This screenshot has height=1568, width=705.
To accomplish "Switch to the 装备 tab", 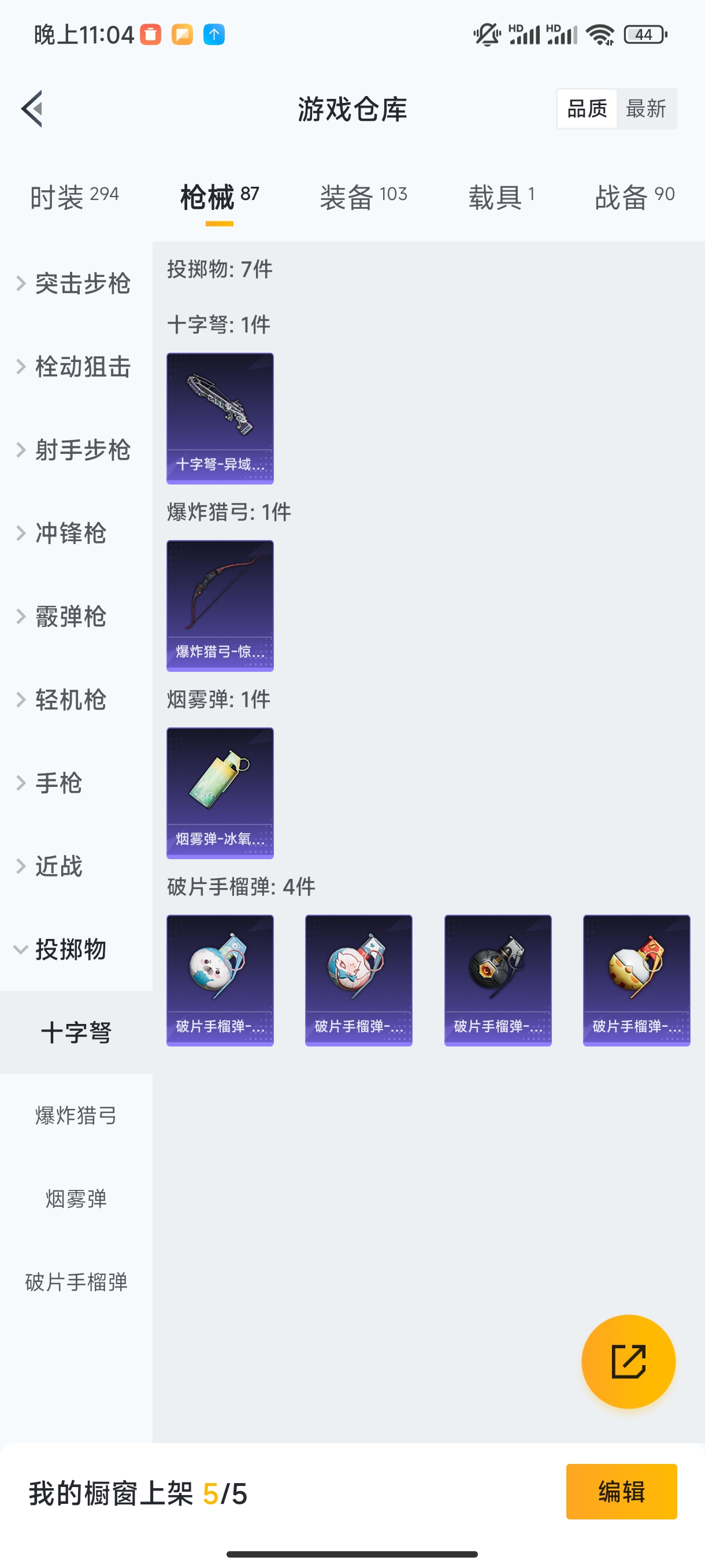I will tap(363, 197).
